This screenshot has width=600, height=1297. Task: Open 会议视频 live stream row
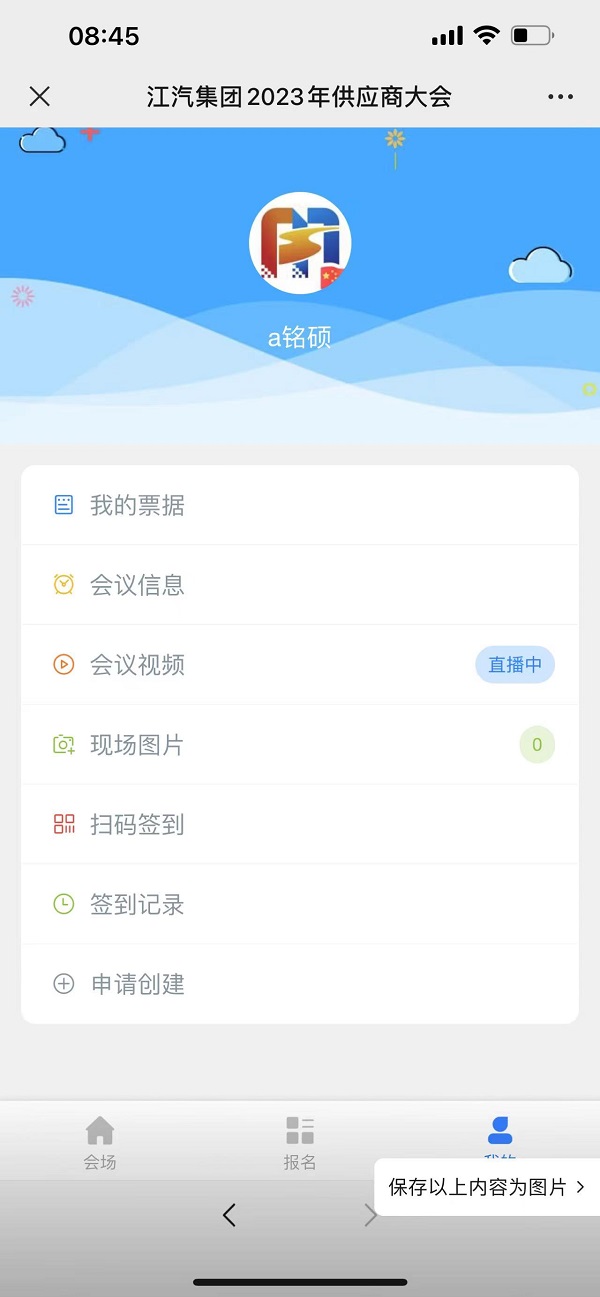[299, 665]
